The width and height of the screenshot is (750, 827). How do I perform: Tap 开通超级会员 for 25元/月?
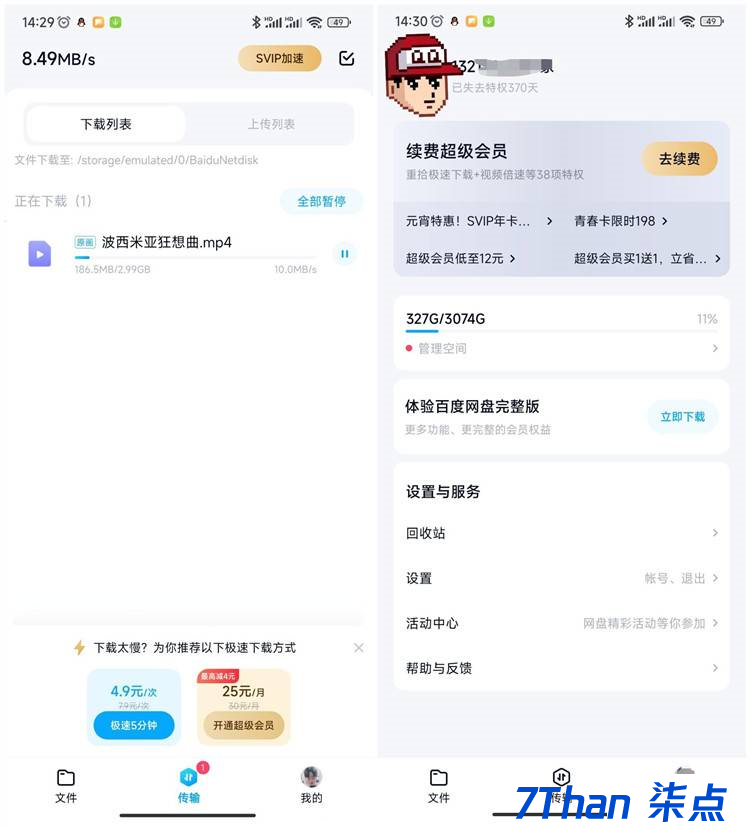click(x=244, y=725)
